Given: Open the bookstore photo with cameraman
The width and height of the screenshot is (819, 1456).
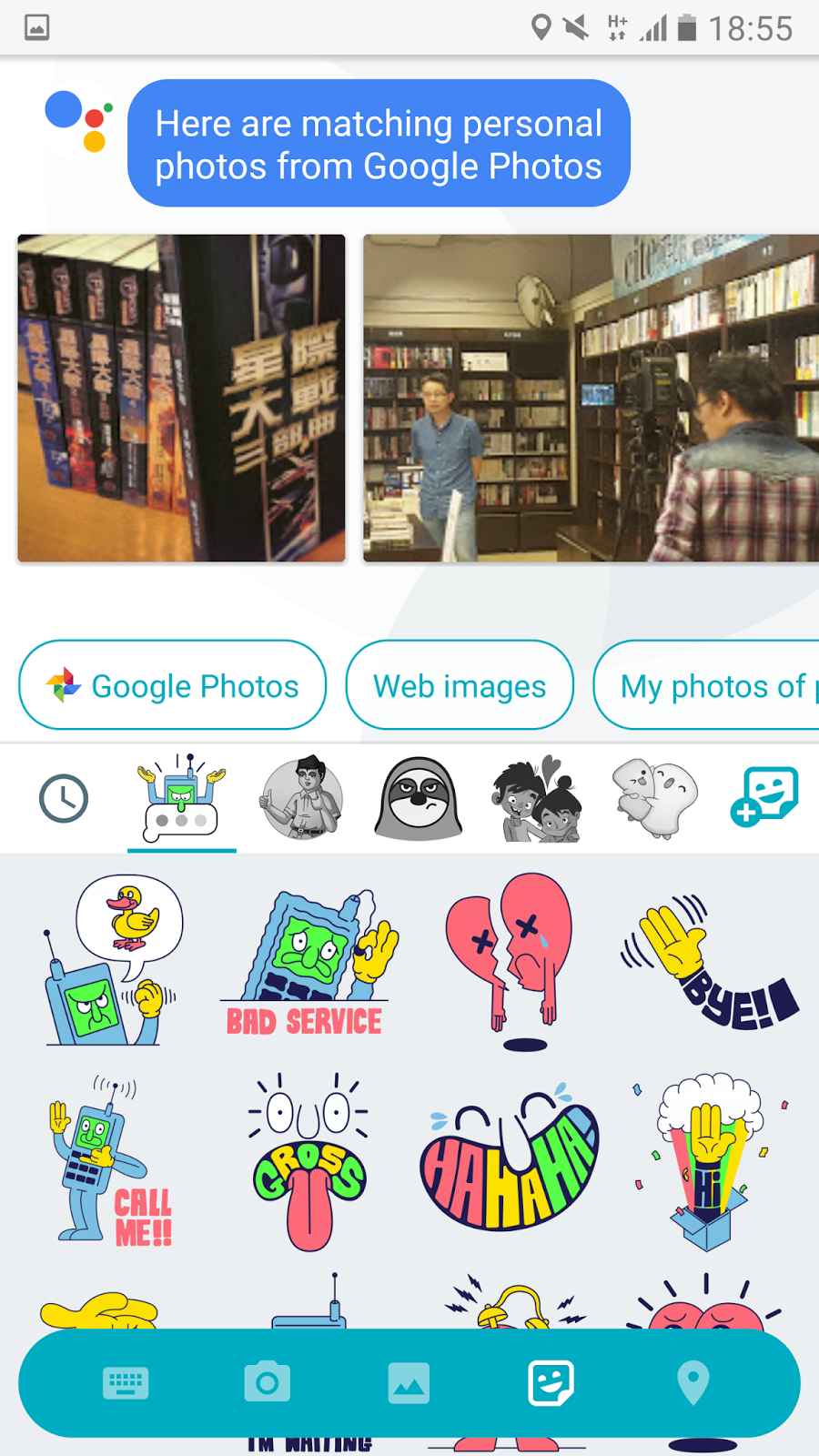Looking at the screenshot, I should click(x=591, y=398).
